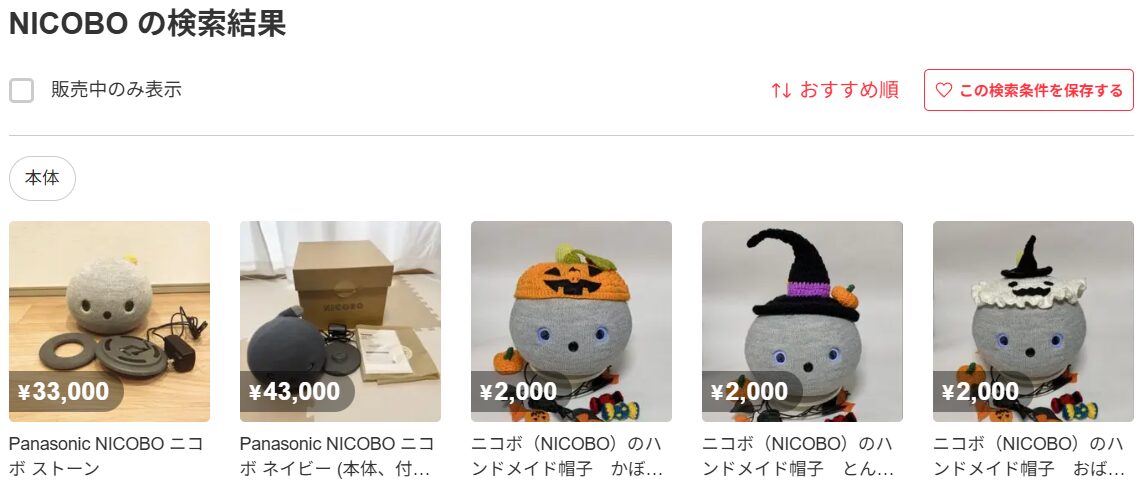The width and height of the screenshot is (1146, 498).
Task: Select the 本体 filter chip
Action: tap(42, 179)
